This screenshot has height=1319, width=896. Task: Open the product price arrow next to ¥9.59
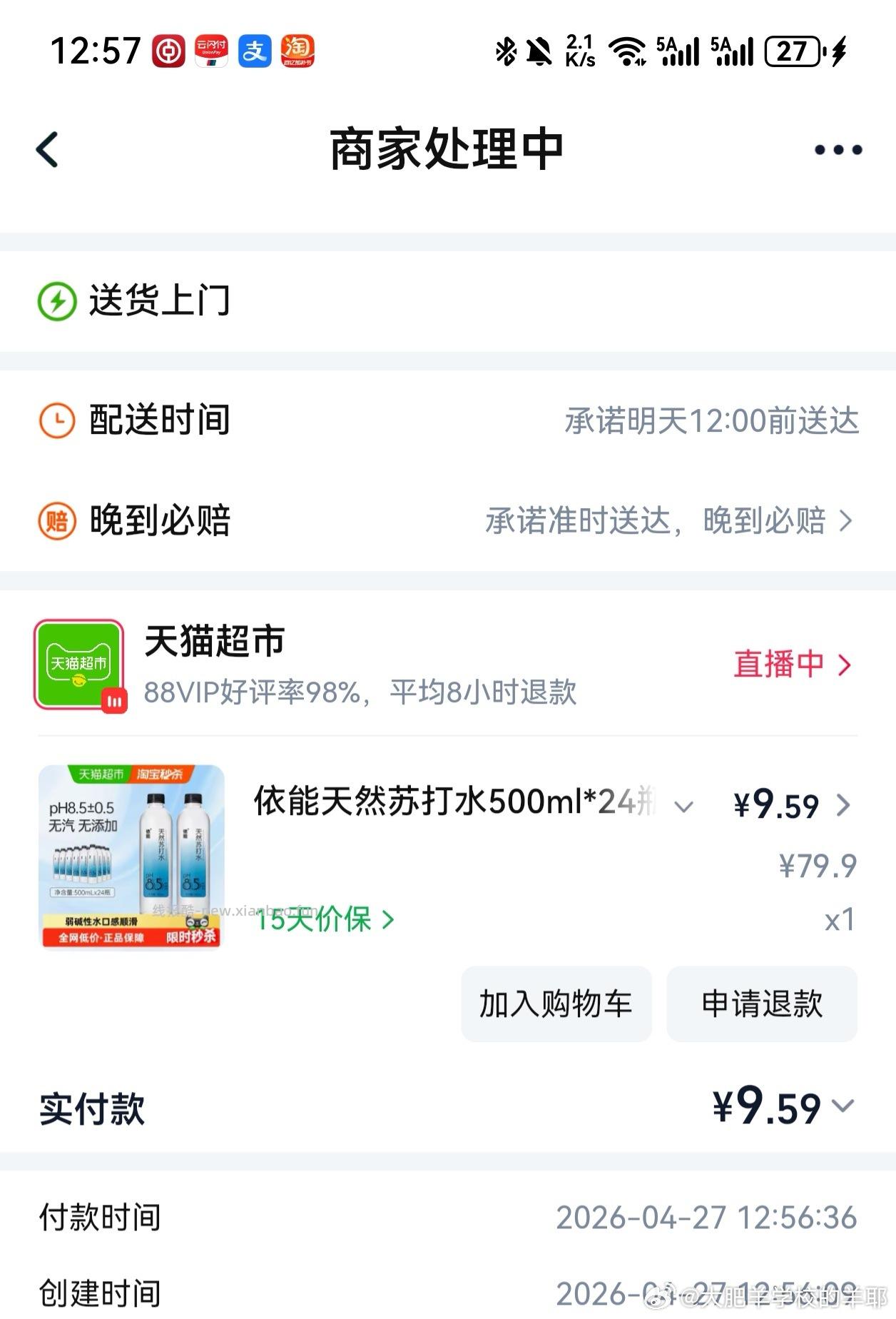(845, 804)
